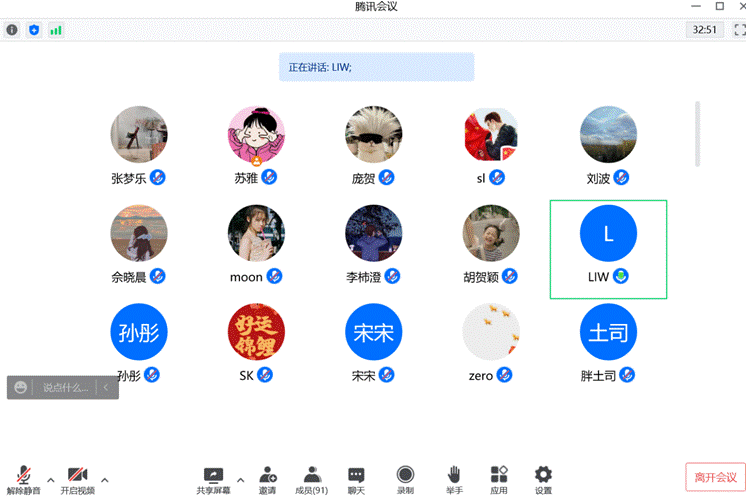
Task: Start screen sharing with 共享屏幕
Action: click(212, 478)
